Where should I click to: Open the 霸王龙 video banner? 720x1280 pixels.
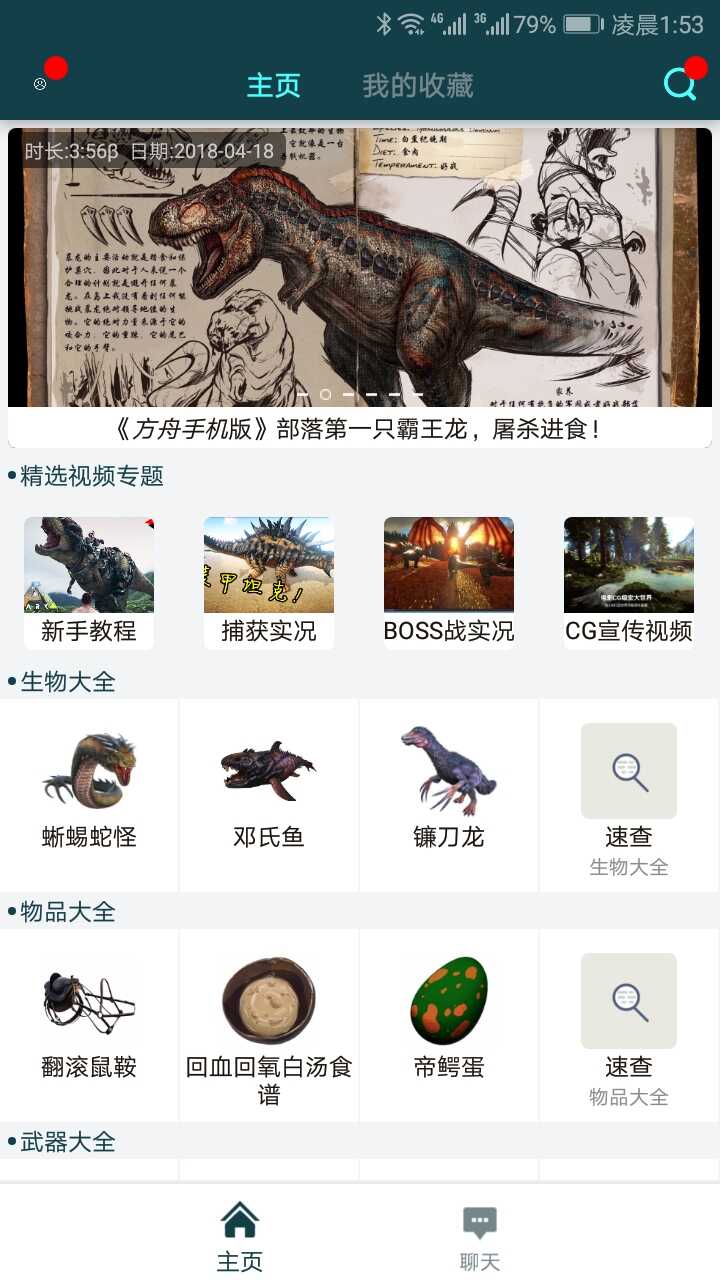coord(360,270)
